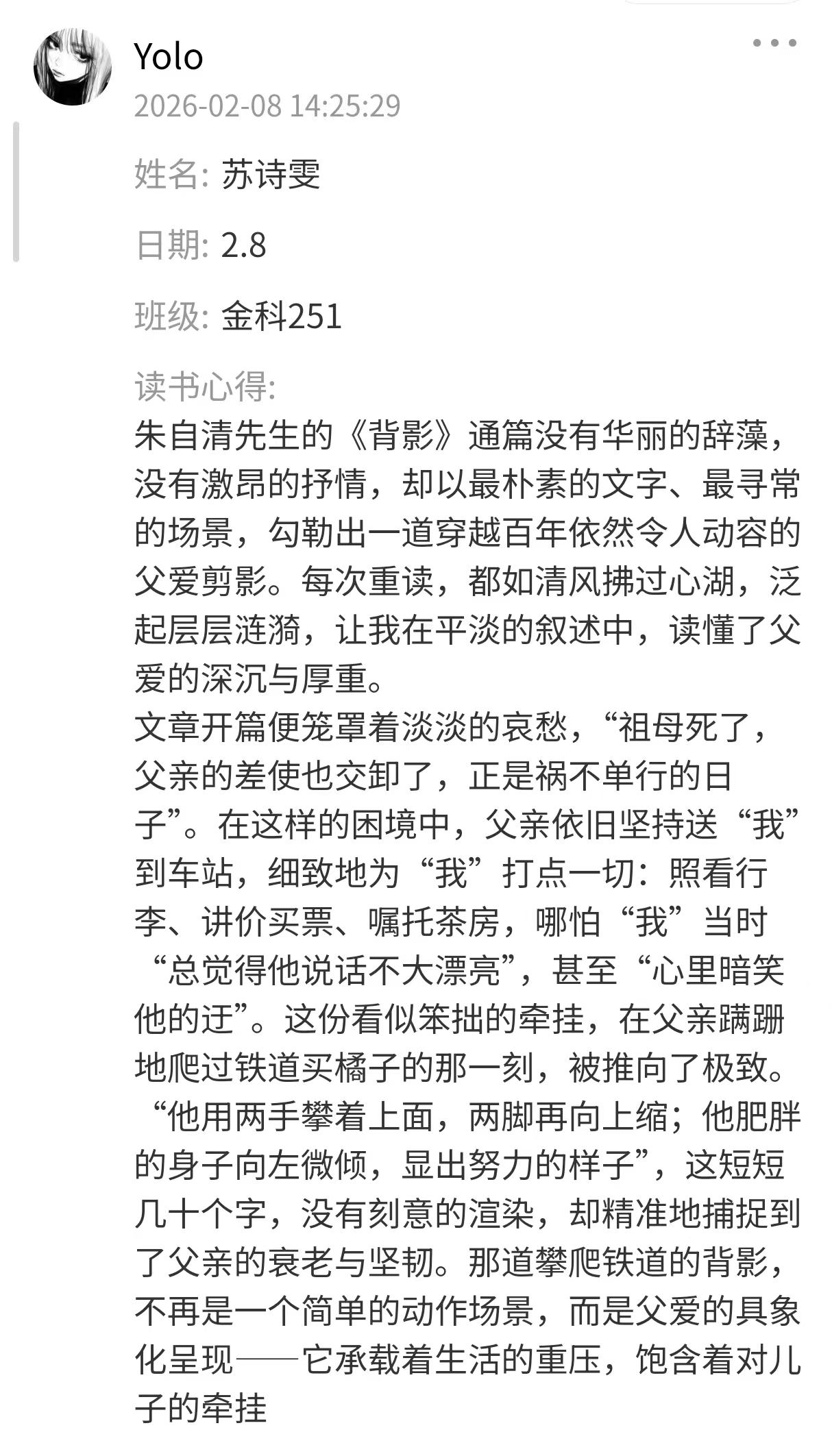Open the three-dot overflow menu
Image resolution: width=832 pixels, height=1456 pixels.
tap(774, 43)
